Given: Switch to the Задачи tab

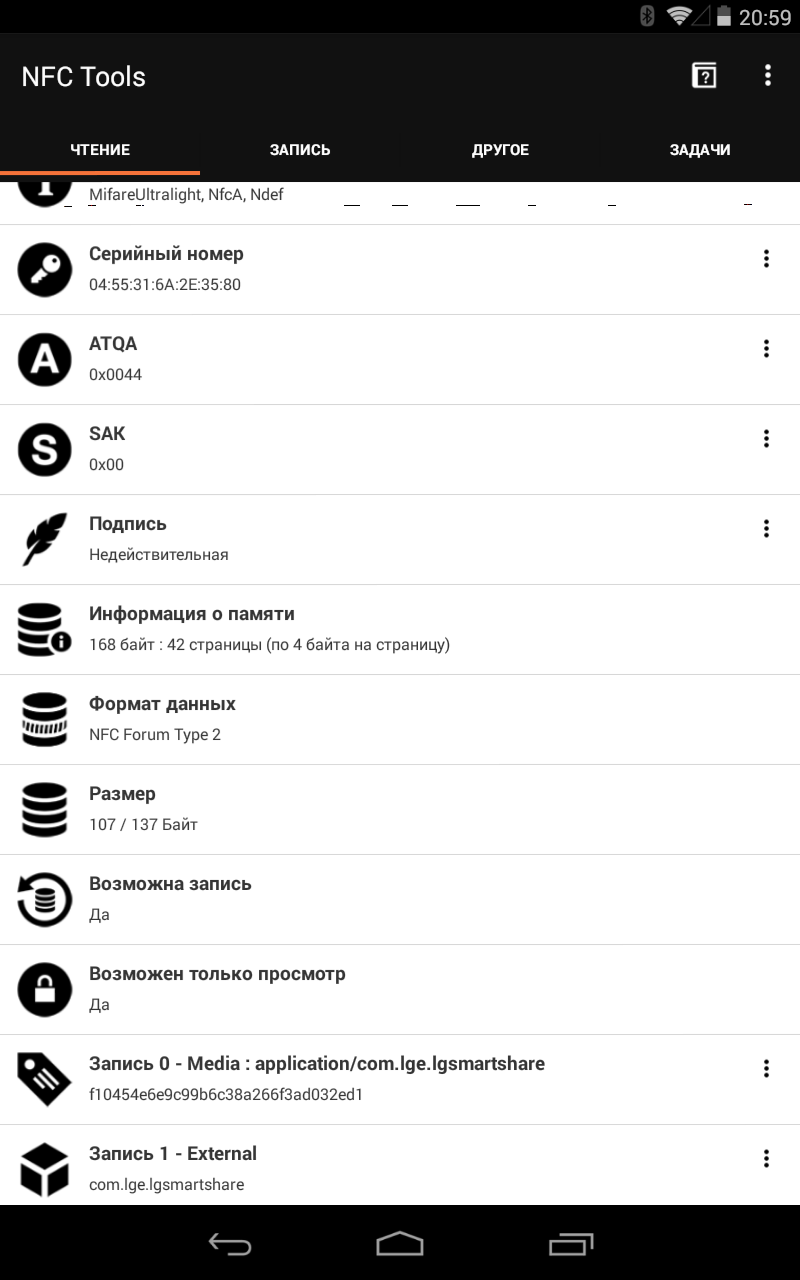Looking at the screenshot, I should coord(700,150).
